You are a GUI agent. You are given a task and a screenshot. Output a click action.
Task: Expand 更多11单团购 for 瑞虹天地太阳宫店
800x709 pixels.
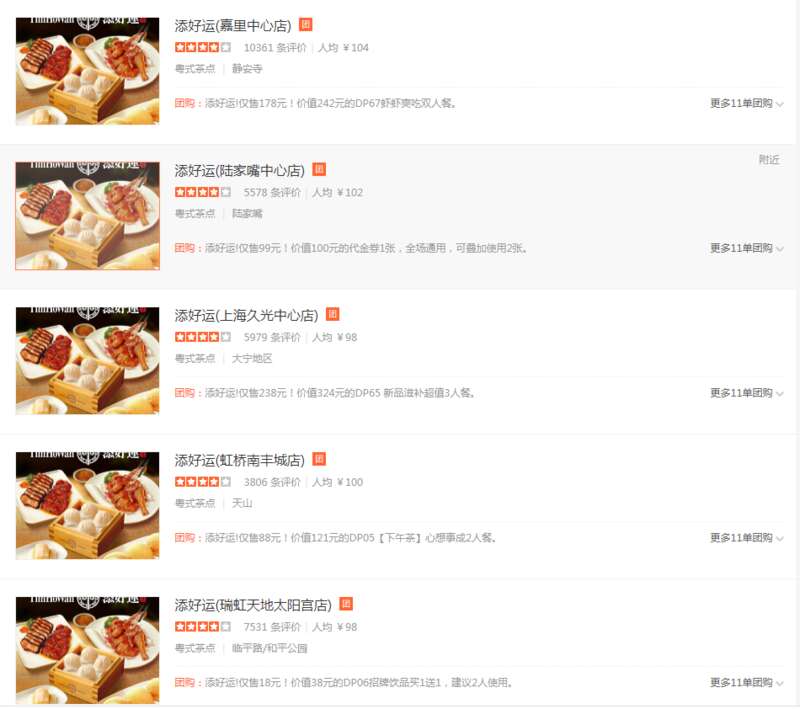tap(746, 683)
